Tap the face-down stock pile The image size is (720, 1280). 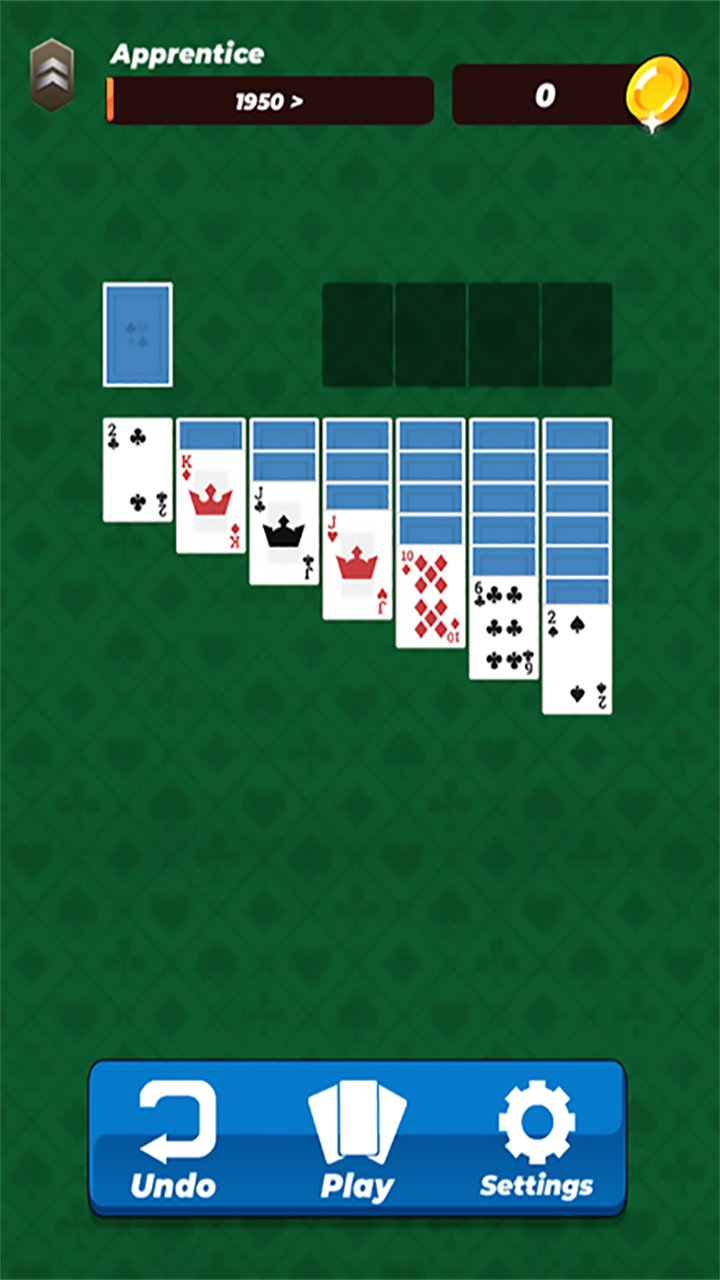[x=137, y=335]
